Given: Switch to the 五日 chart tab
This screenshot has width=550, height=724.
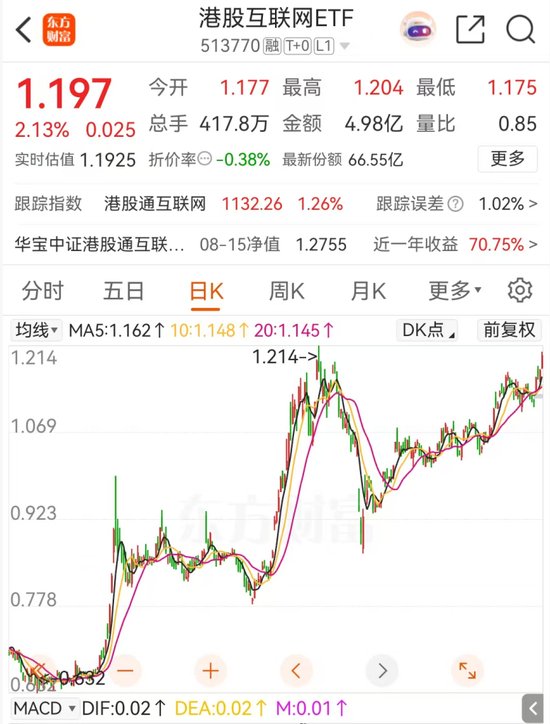Looking at the screenshot, I should [124, 291].
